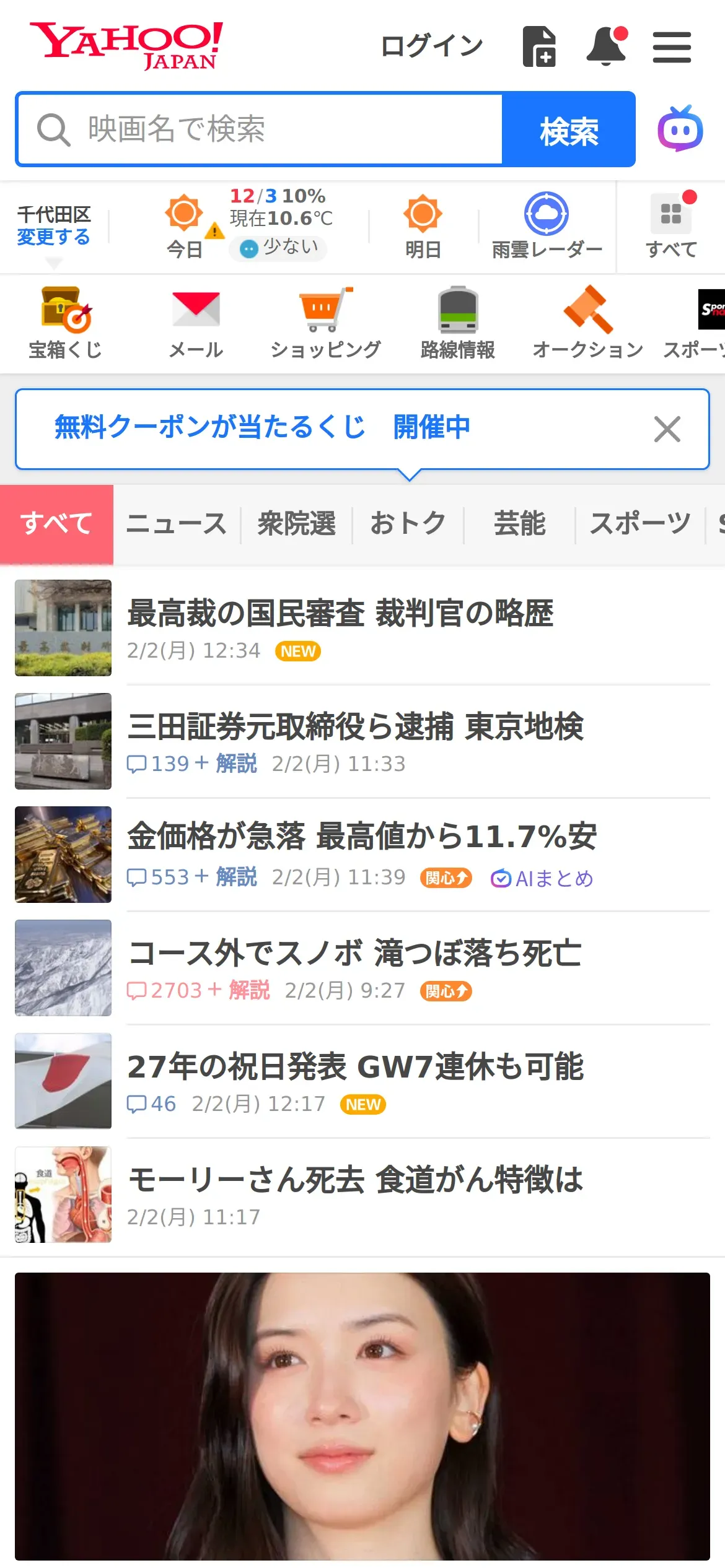The image size is (725, 1568).
Task: Read the 金価格が急落 article
Action: tap(362, 837)
